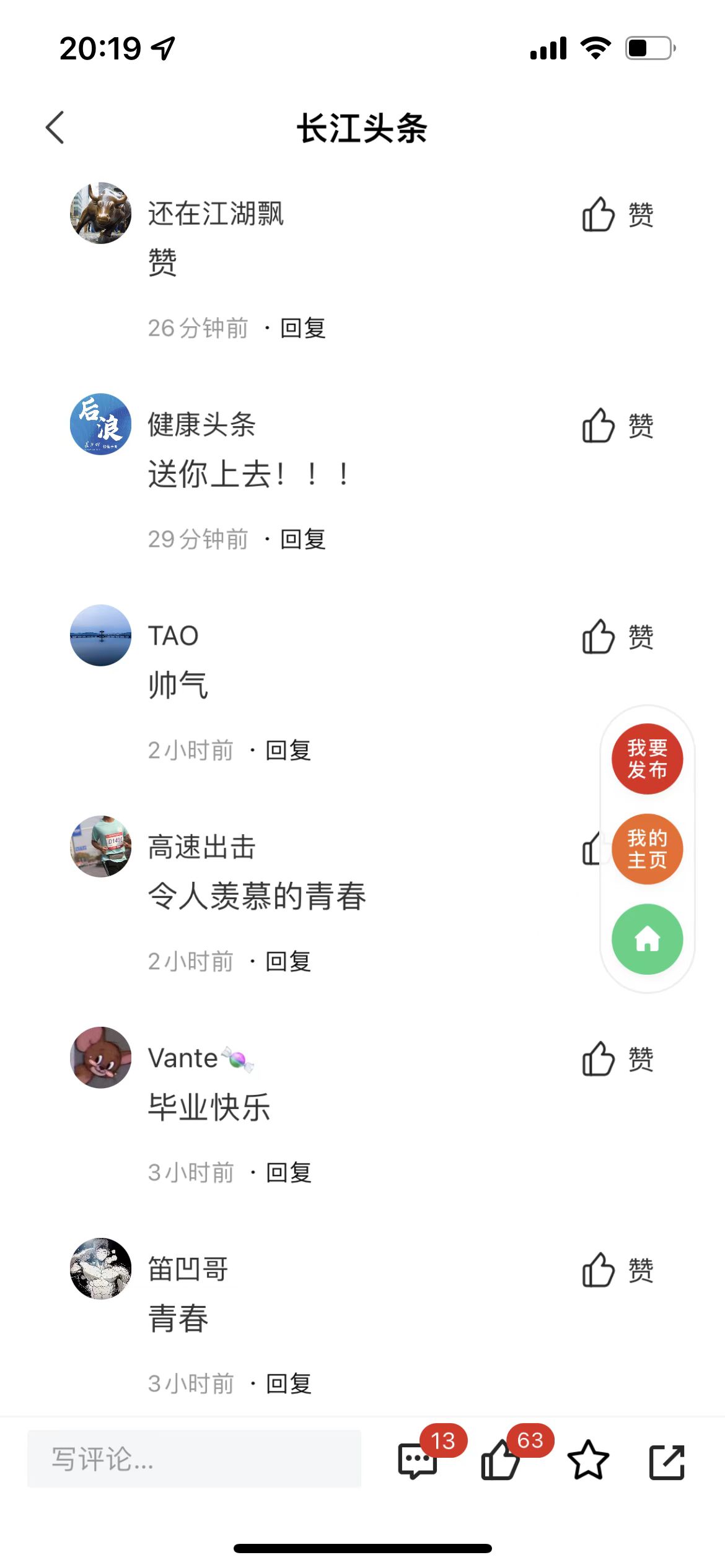The width and height of the screenshot is (725, 1568).
Task: Like Vante's comment 毕业快乐
Action: (x=617, y=1060)
